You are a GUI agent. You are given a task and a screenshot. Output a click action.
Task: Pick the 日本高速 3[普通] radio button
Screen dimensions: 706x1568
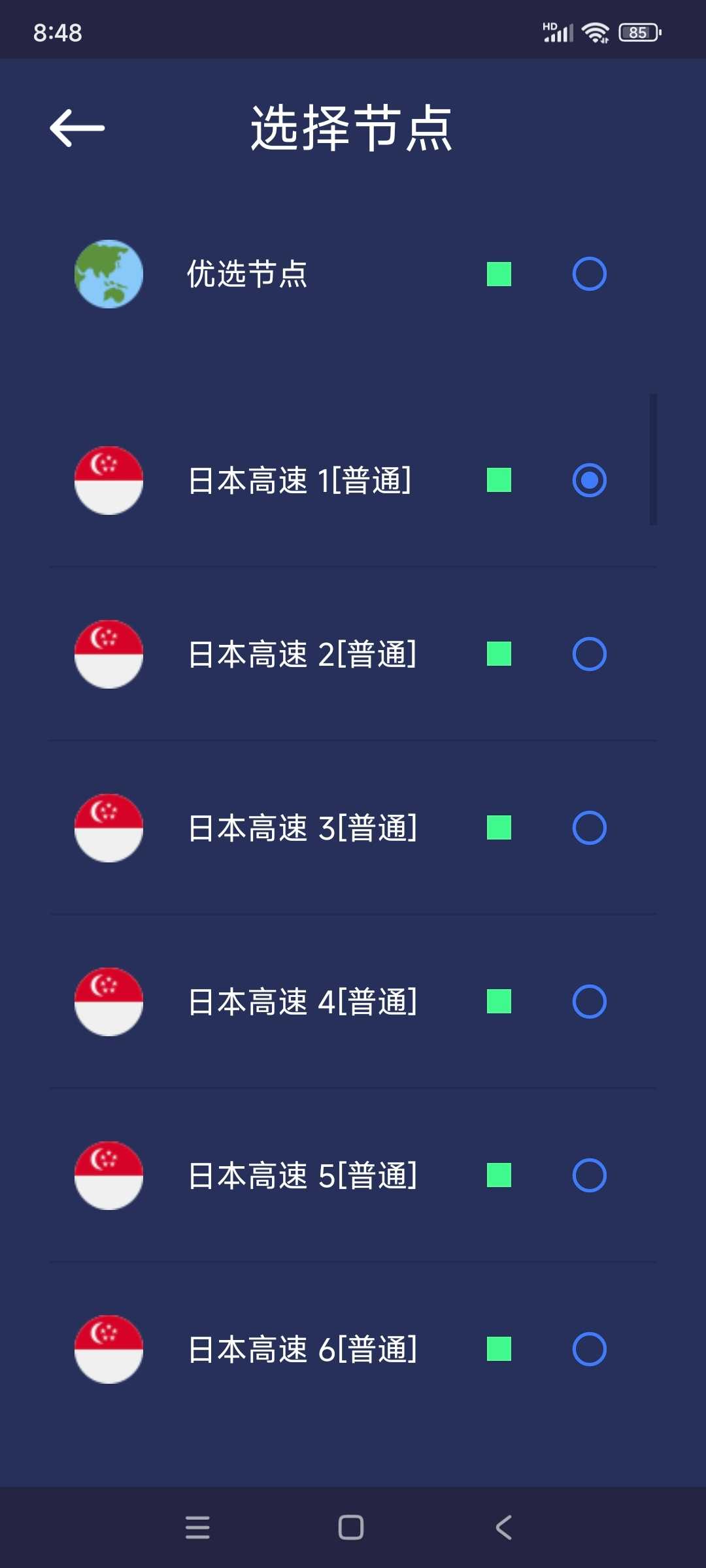pos(589,828)
